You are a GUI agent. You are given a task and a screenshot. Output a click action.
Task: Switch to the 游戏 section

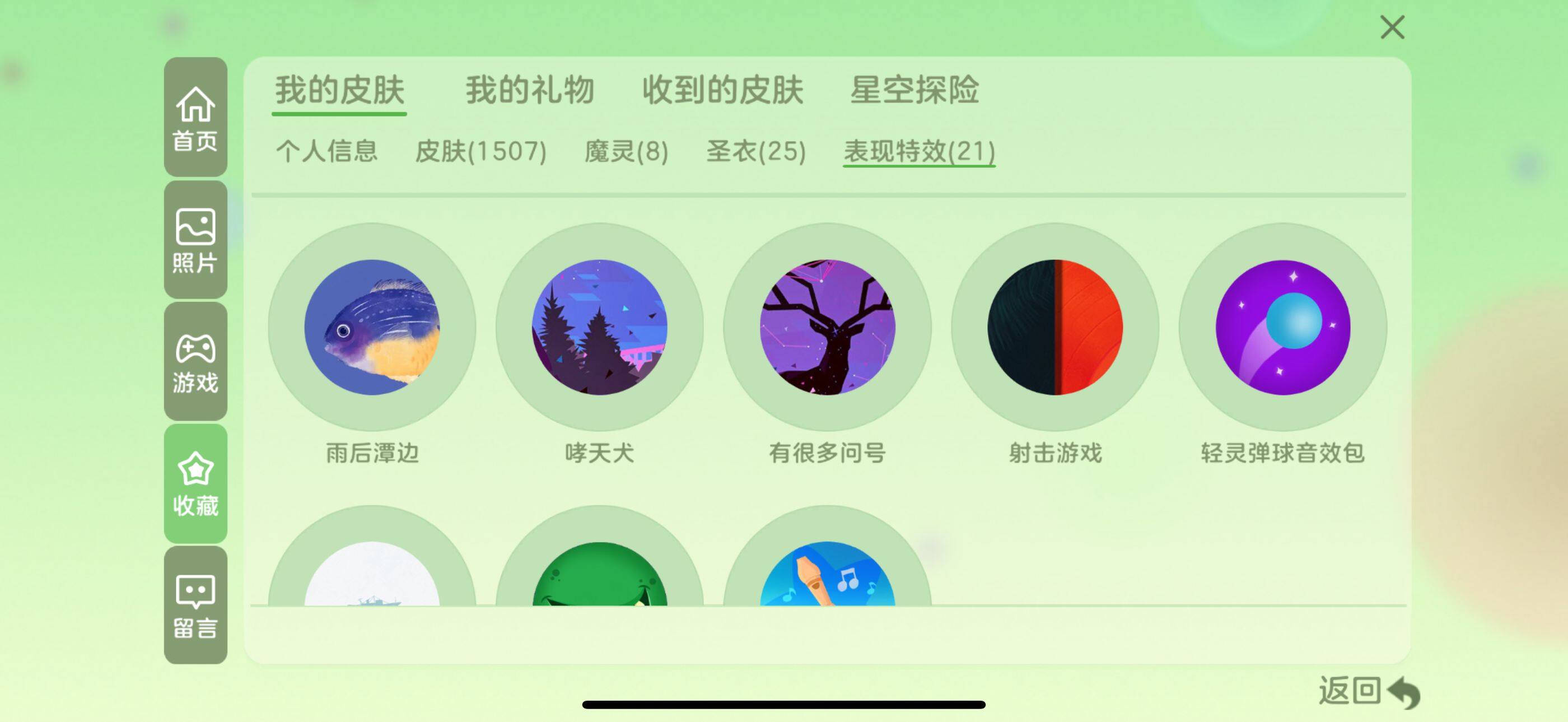195,362
